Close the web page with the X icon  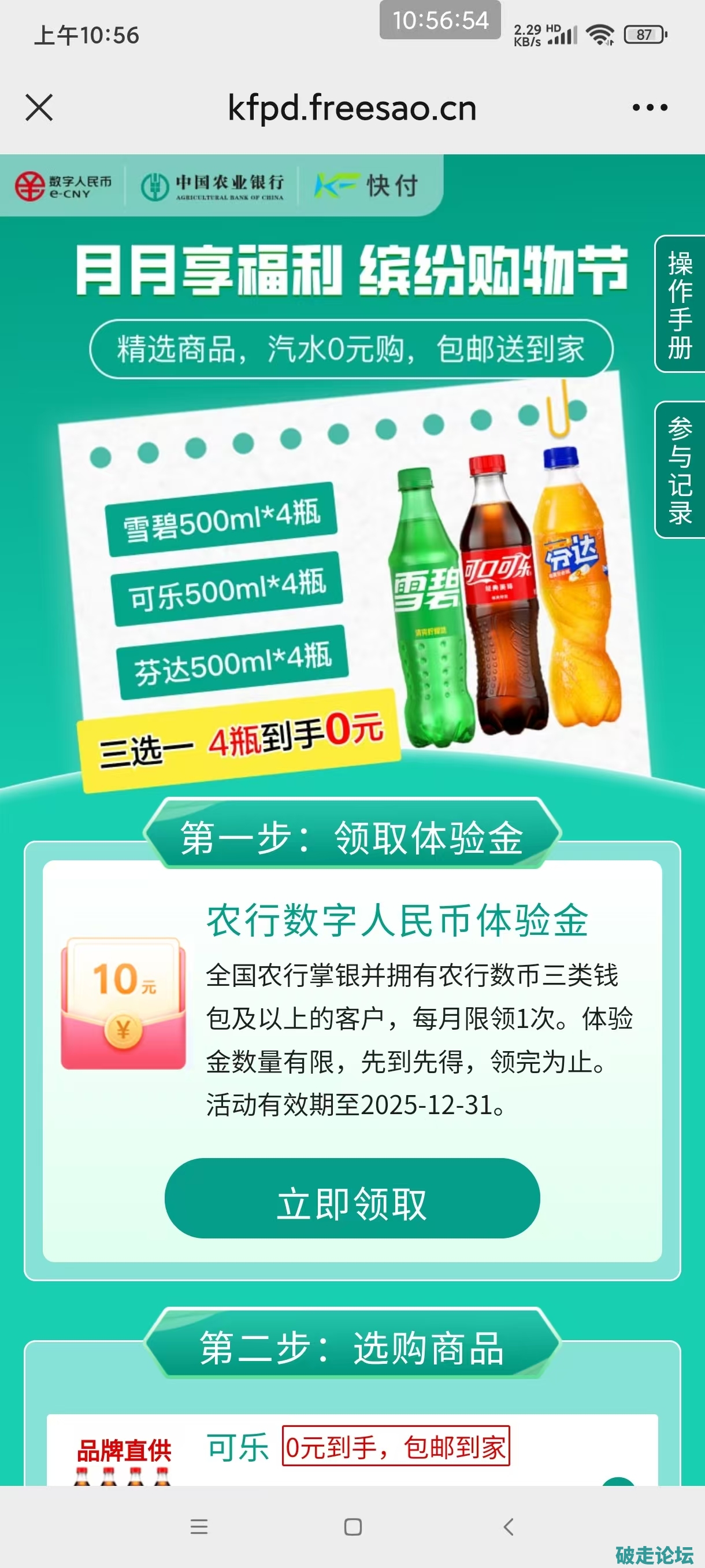39,108
